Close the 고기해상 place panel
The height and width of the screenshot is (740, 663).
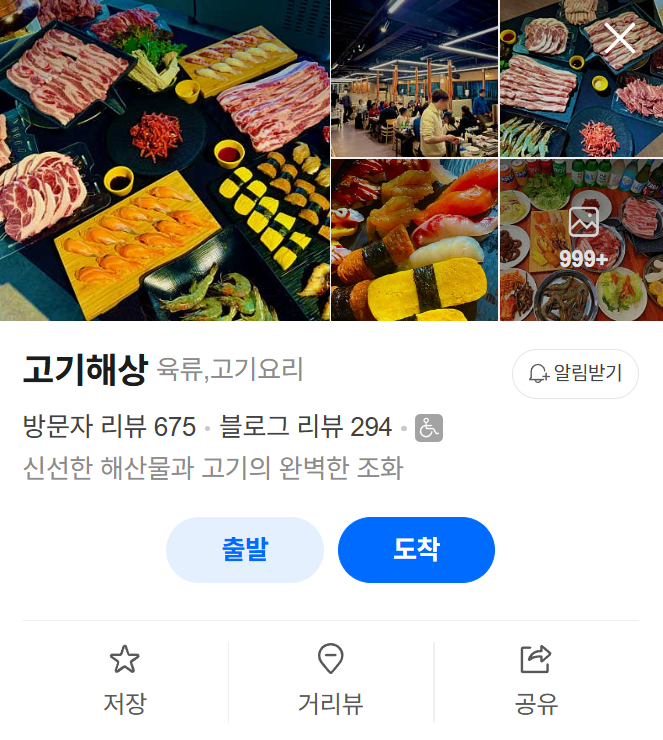[x=619, y=38]
